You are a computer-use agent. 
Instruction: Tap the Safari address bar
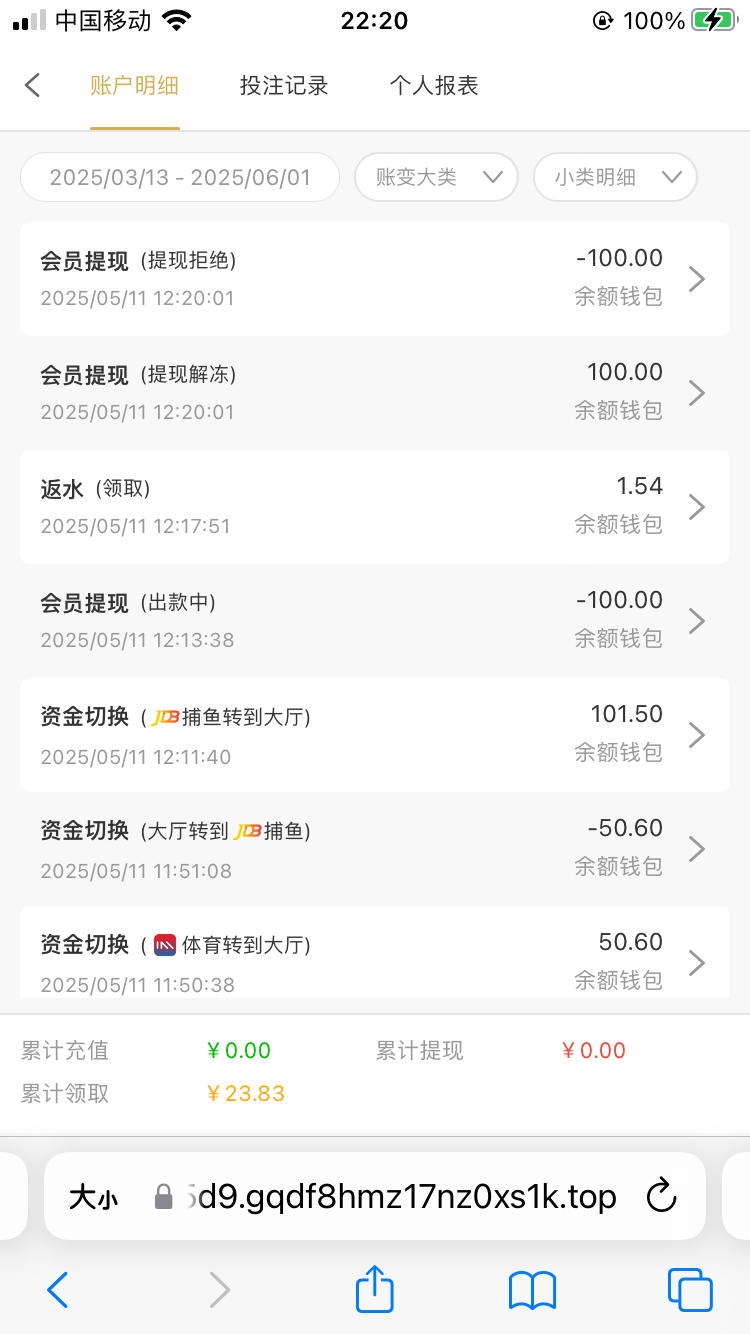pyautogui.click(x=400, y=1196)
